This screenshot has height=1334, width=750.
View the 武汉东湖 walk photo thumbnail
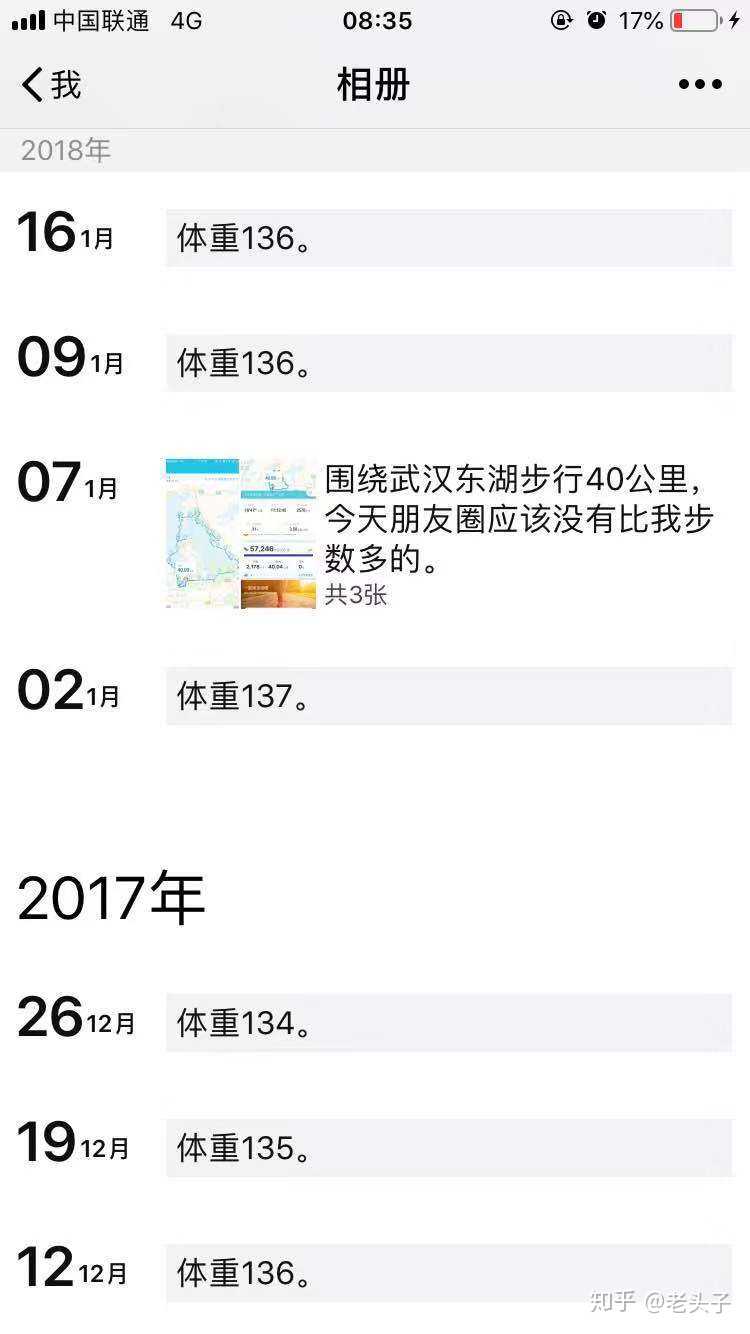(x=241, y=534)
